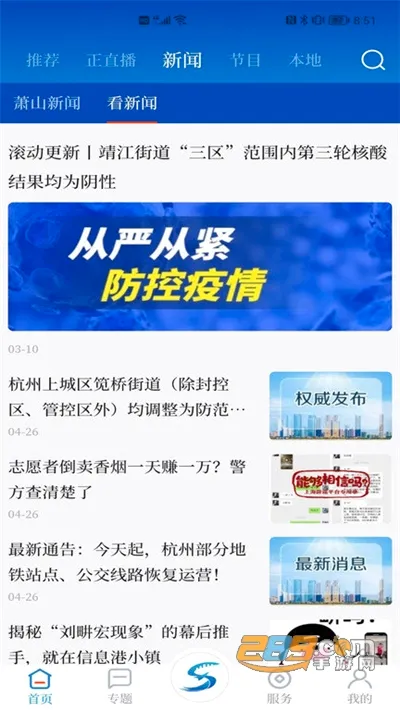Switch to the 服务 bottom tab
Viewport: 400px width, 711px height.
pos(279,686)
